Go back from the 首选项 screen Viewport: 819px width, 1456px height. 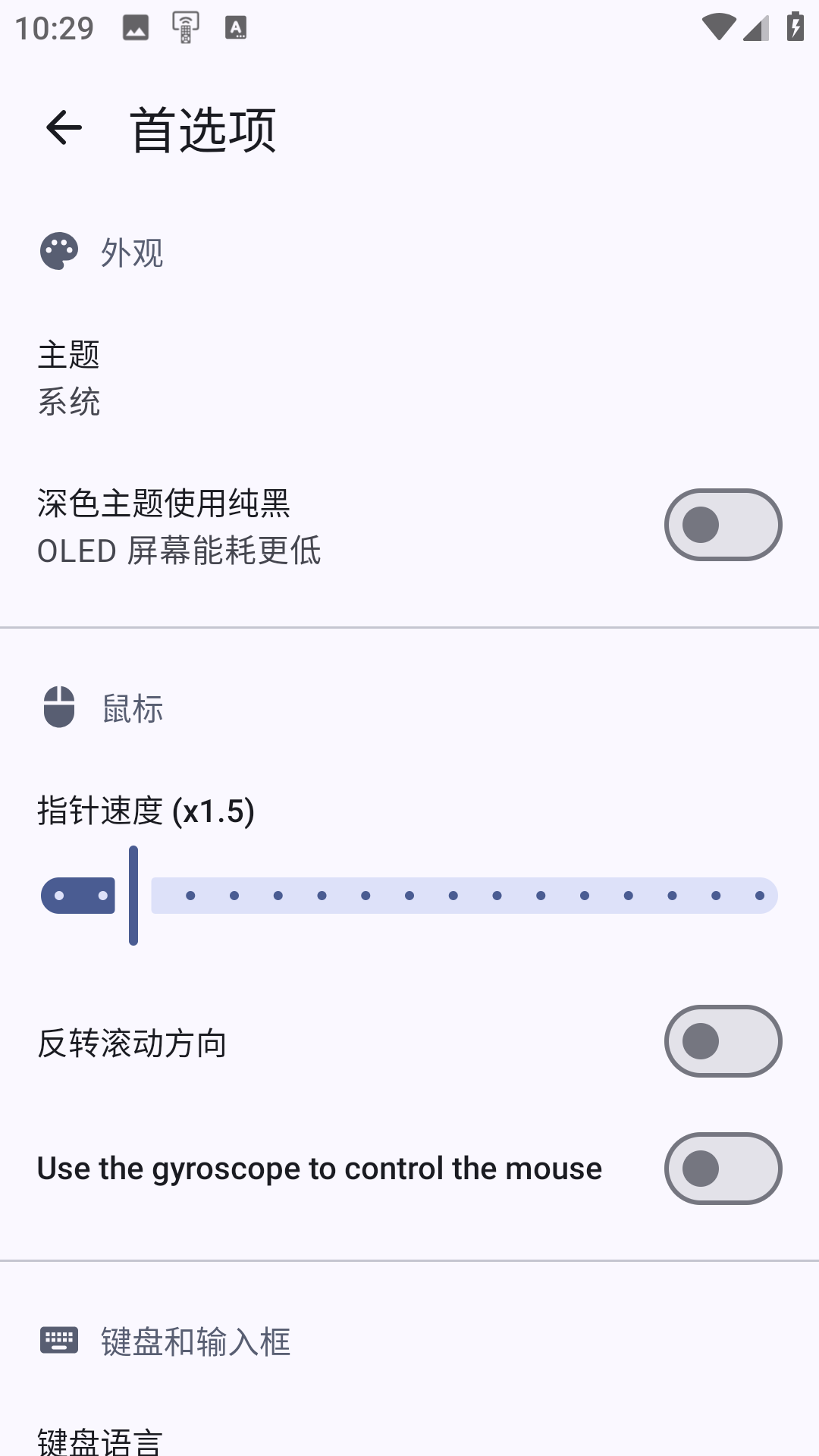64,127
